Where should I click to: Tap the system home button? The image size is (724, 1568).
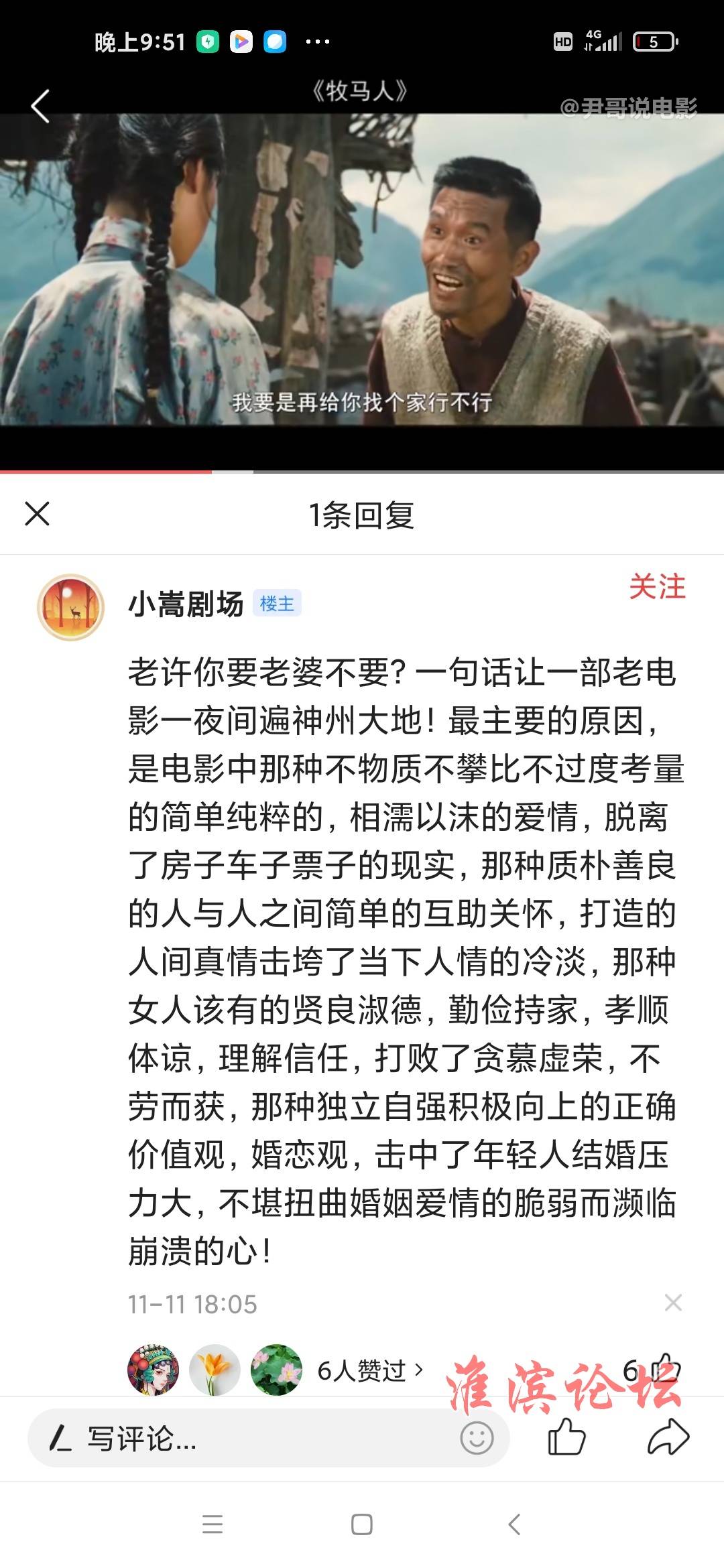click(x=362, y=1524)
